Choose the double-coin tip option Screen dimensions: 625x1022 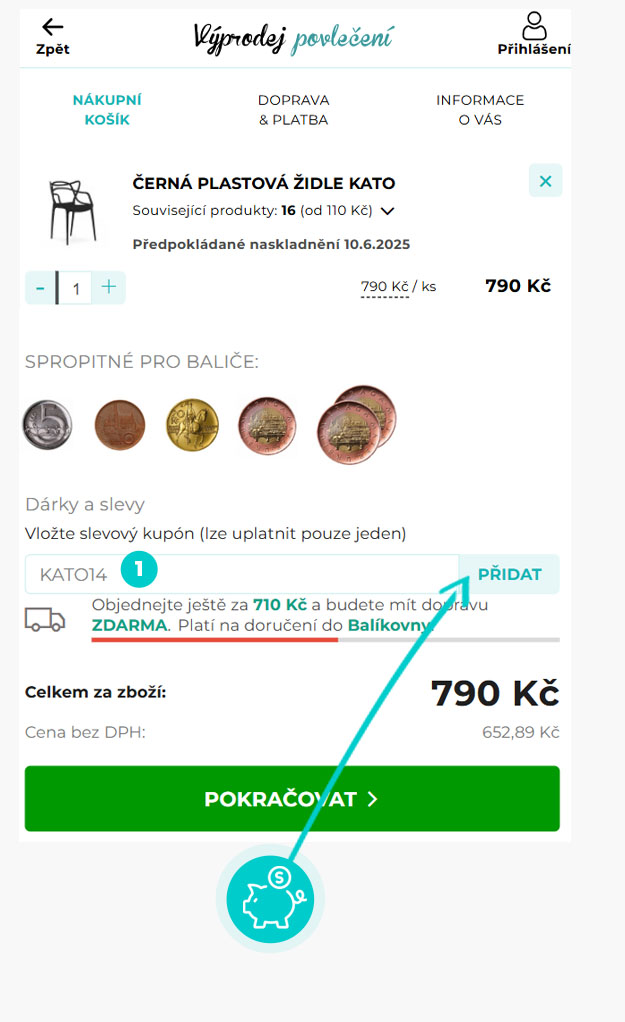[356, 424]
